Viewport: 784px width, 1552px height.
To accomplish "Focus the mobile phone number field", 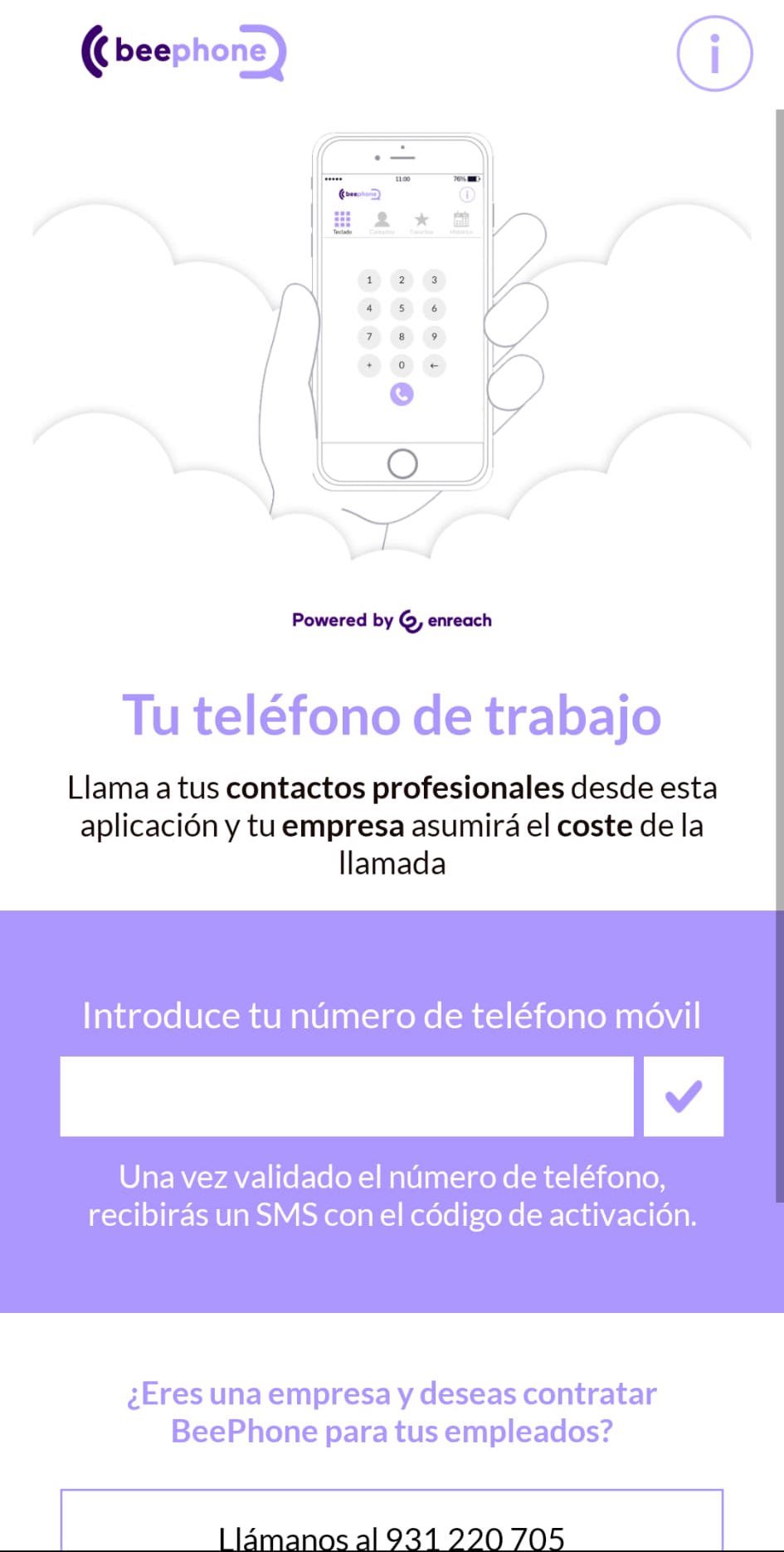I will 347,1096.
